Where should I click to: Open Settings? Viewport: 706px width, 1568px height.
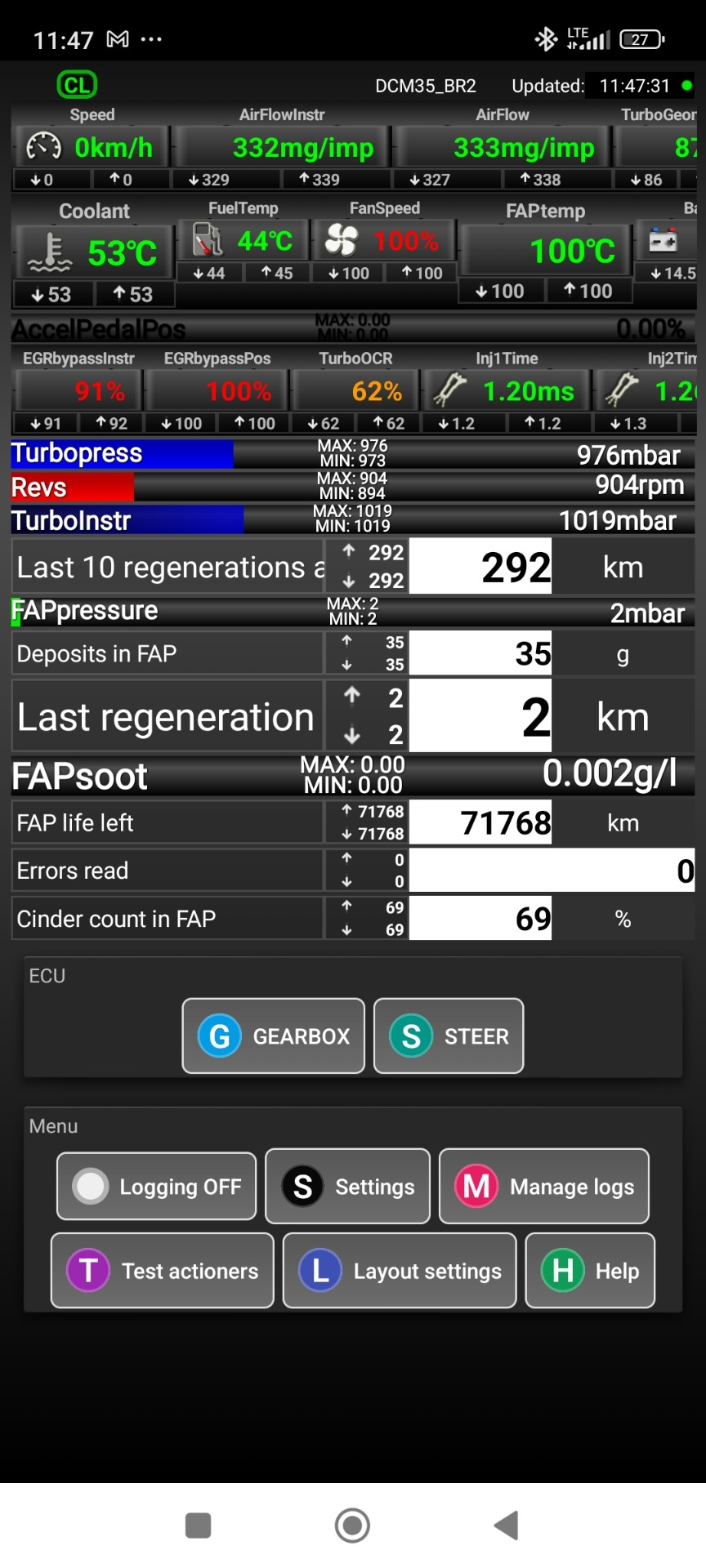(x=347, y=1186)
